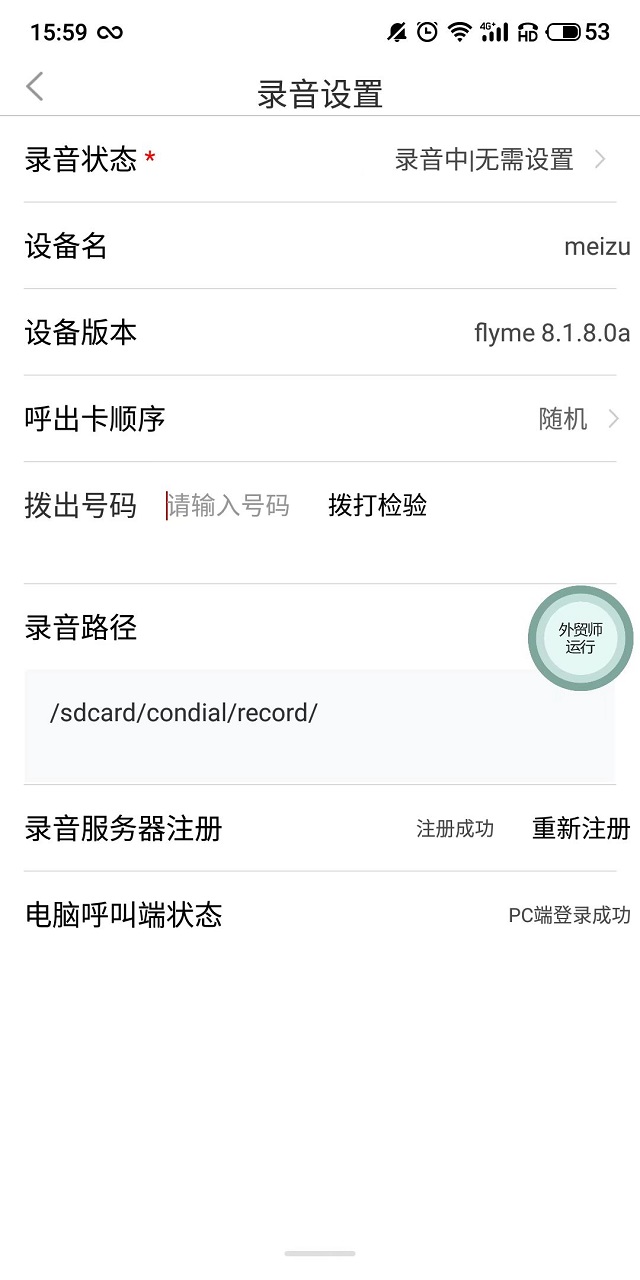Tap the 拨打检验 button
The image size is (640, 1280).
pyautogui.click(x=378, y=506)
